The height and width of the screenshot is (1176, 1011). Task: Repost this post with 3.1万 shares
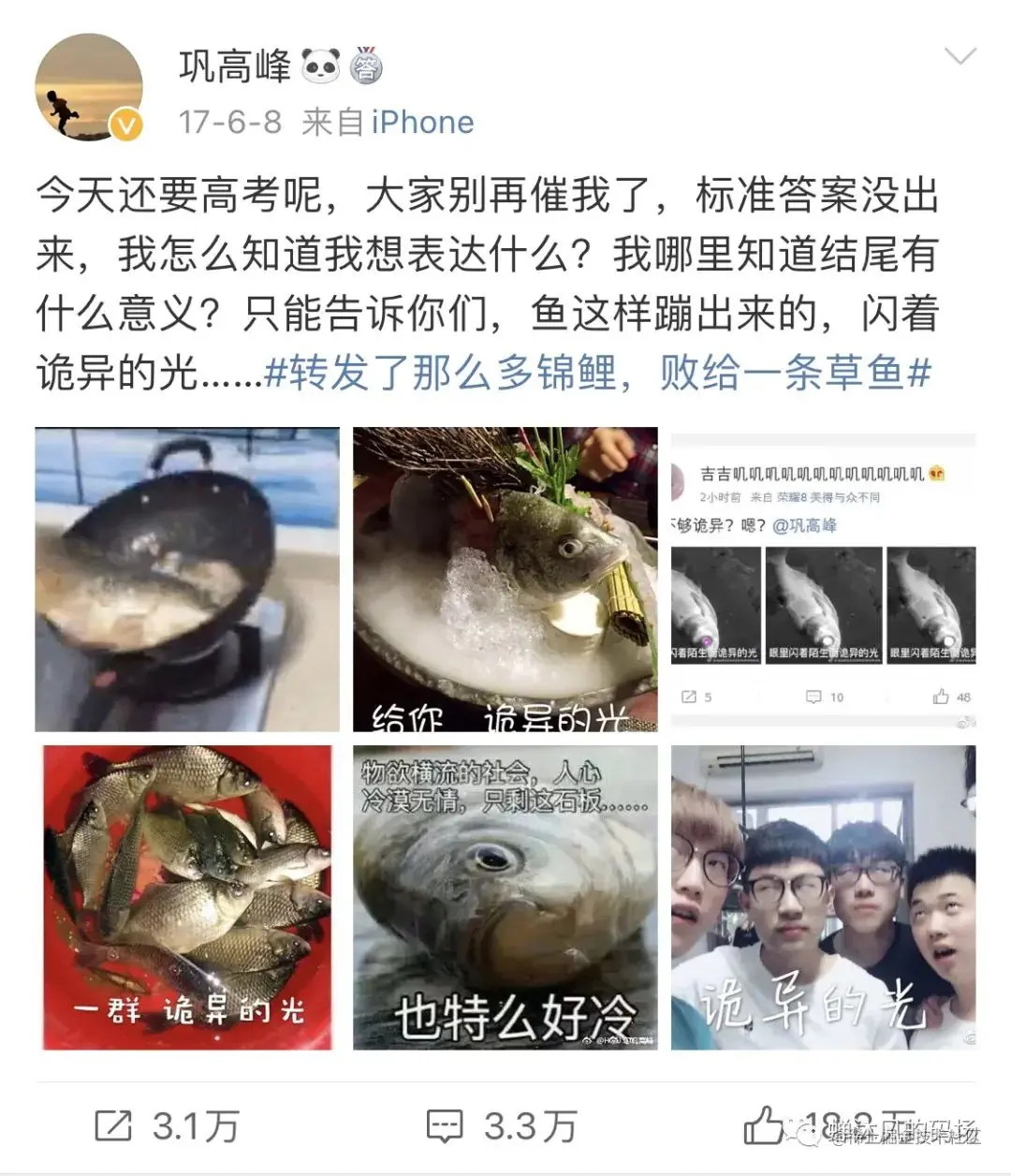[x=168, y=1125]
